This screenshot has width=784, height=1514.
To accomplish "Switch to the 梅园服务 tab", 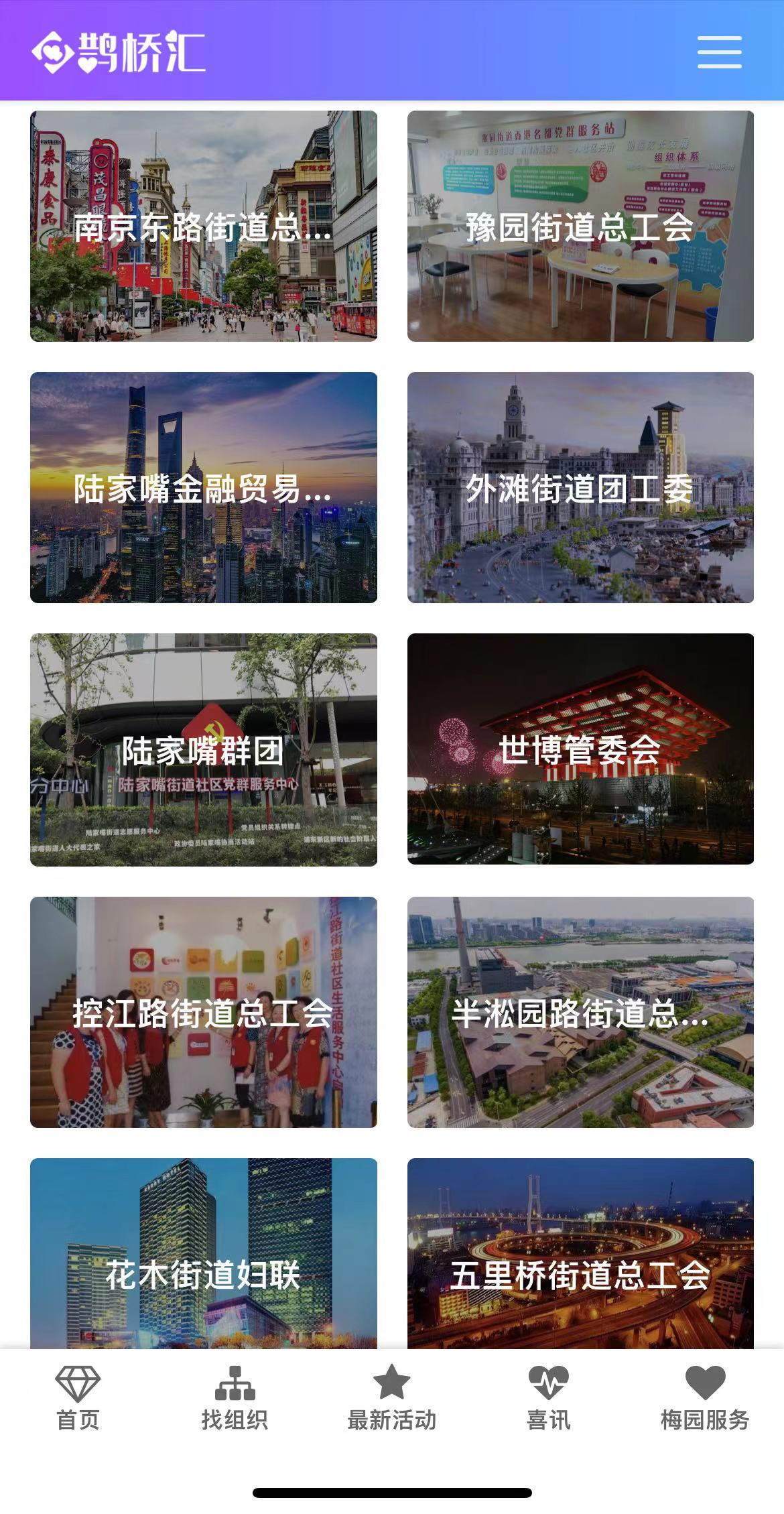I will point(705,1398).
